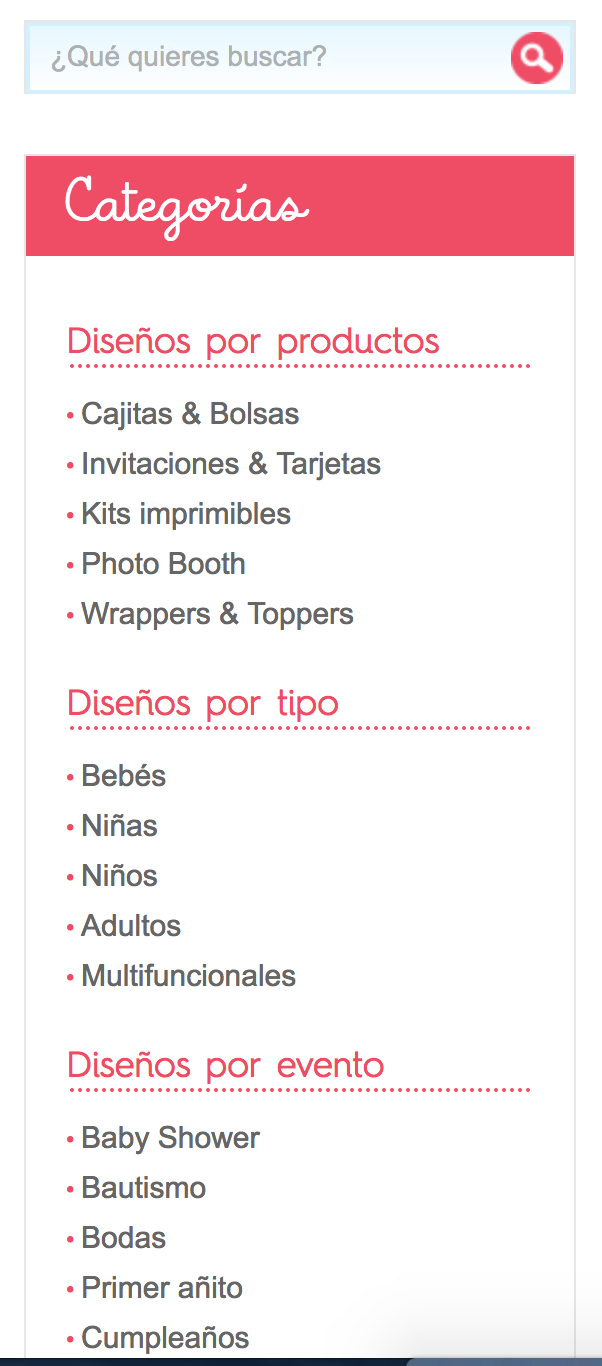Open the Cajitas & Bolsas category
602x1366 pixels.
pyautogui.click(x=190, y=414)
